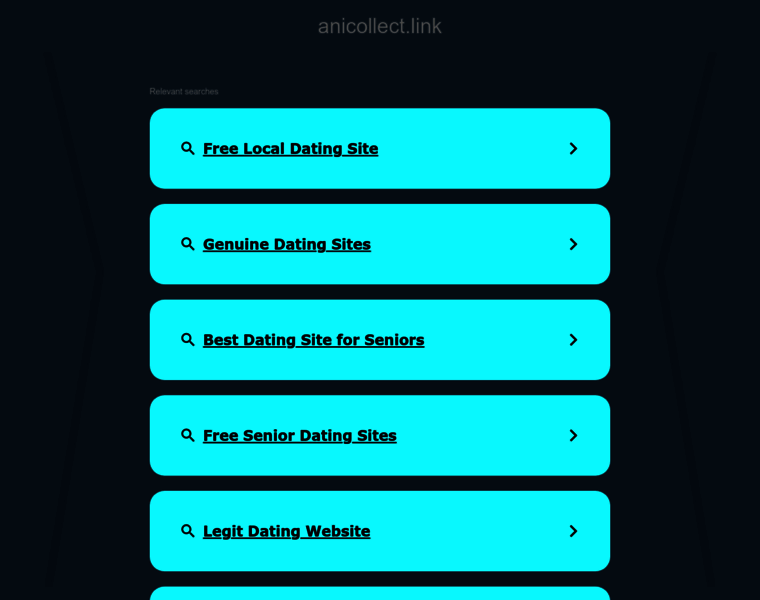Choose the Free Senior Dating Sites link

coord(299,436)
